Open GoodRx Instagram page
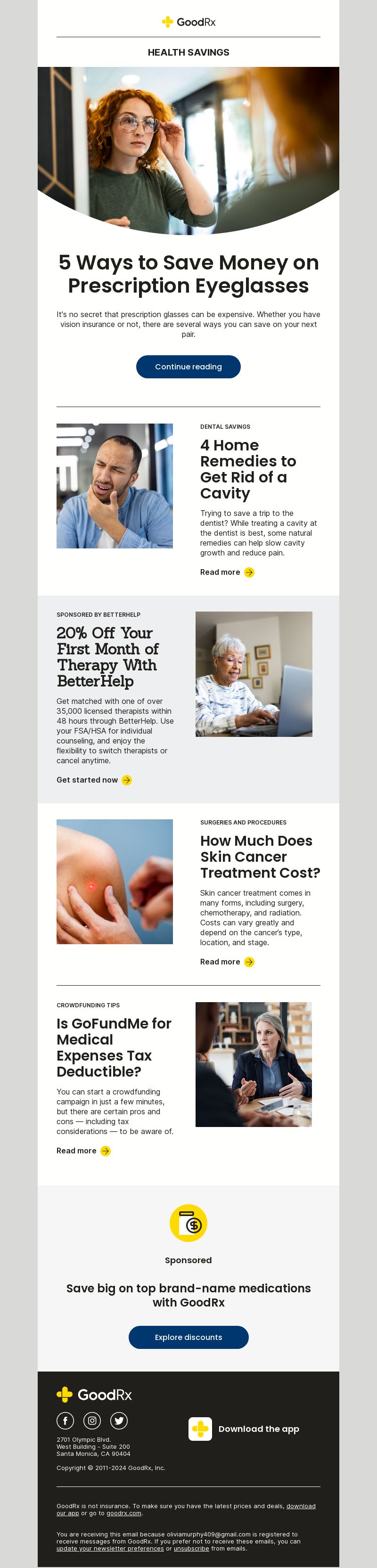 tap(92, 1421)
